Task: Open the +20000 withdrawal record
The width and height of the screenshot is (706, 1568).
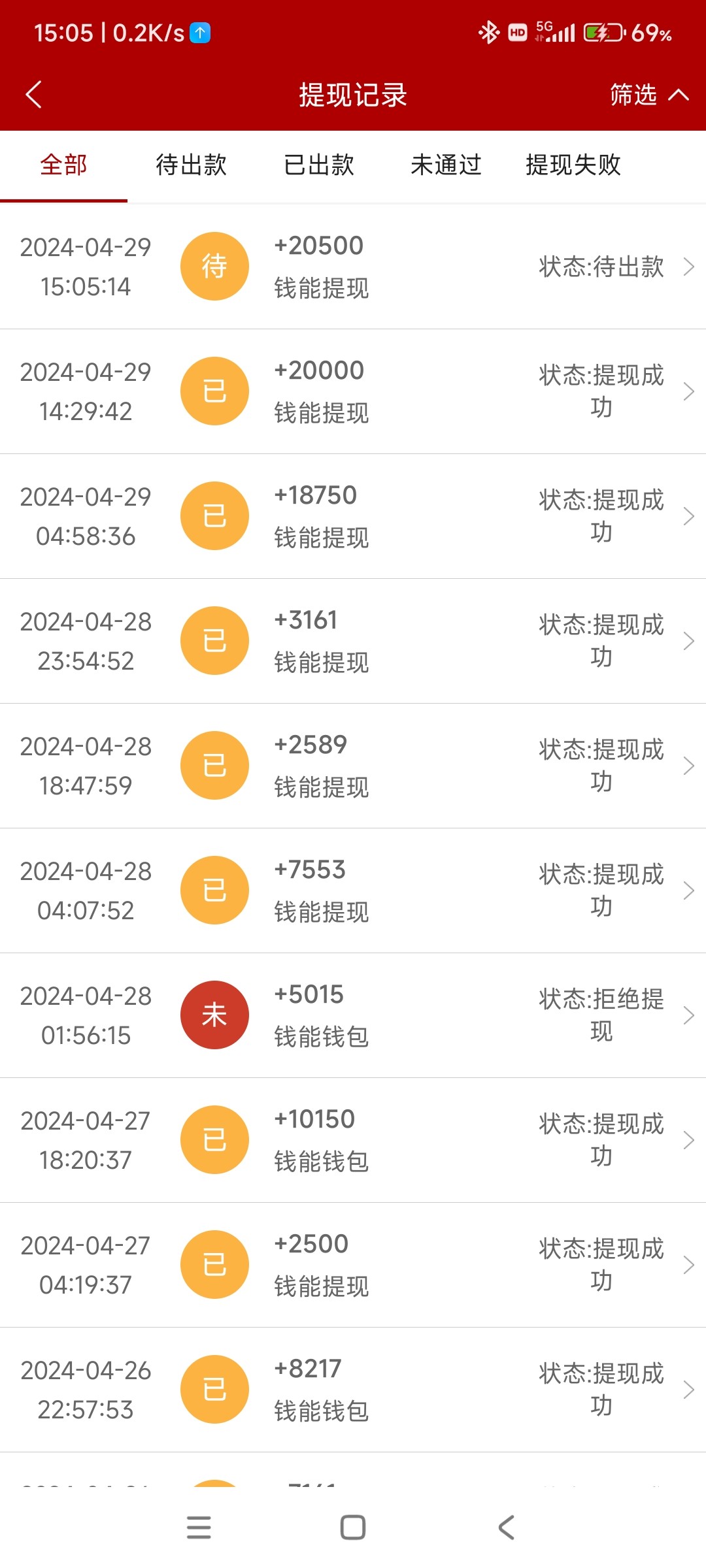Action: [x=353, y=391]
